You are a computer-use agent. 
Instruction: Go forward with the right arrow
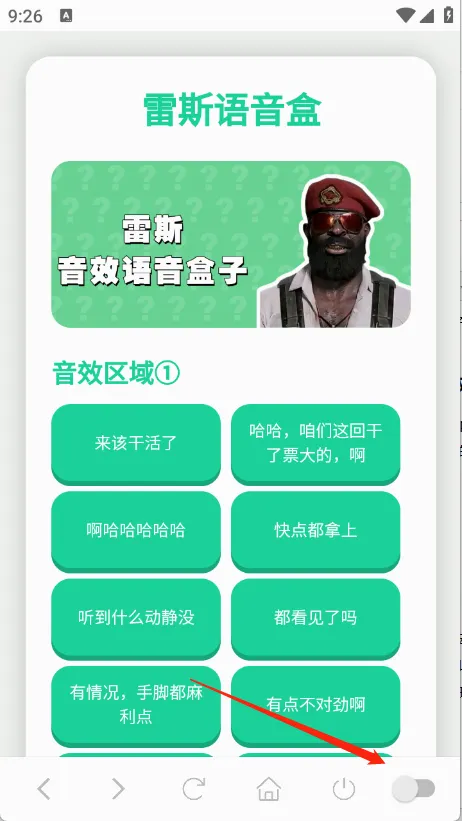pos(119,789)
